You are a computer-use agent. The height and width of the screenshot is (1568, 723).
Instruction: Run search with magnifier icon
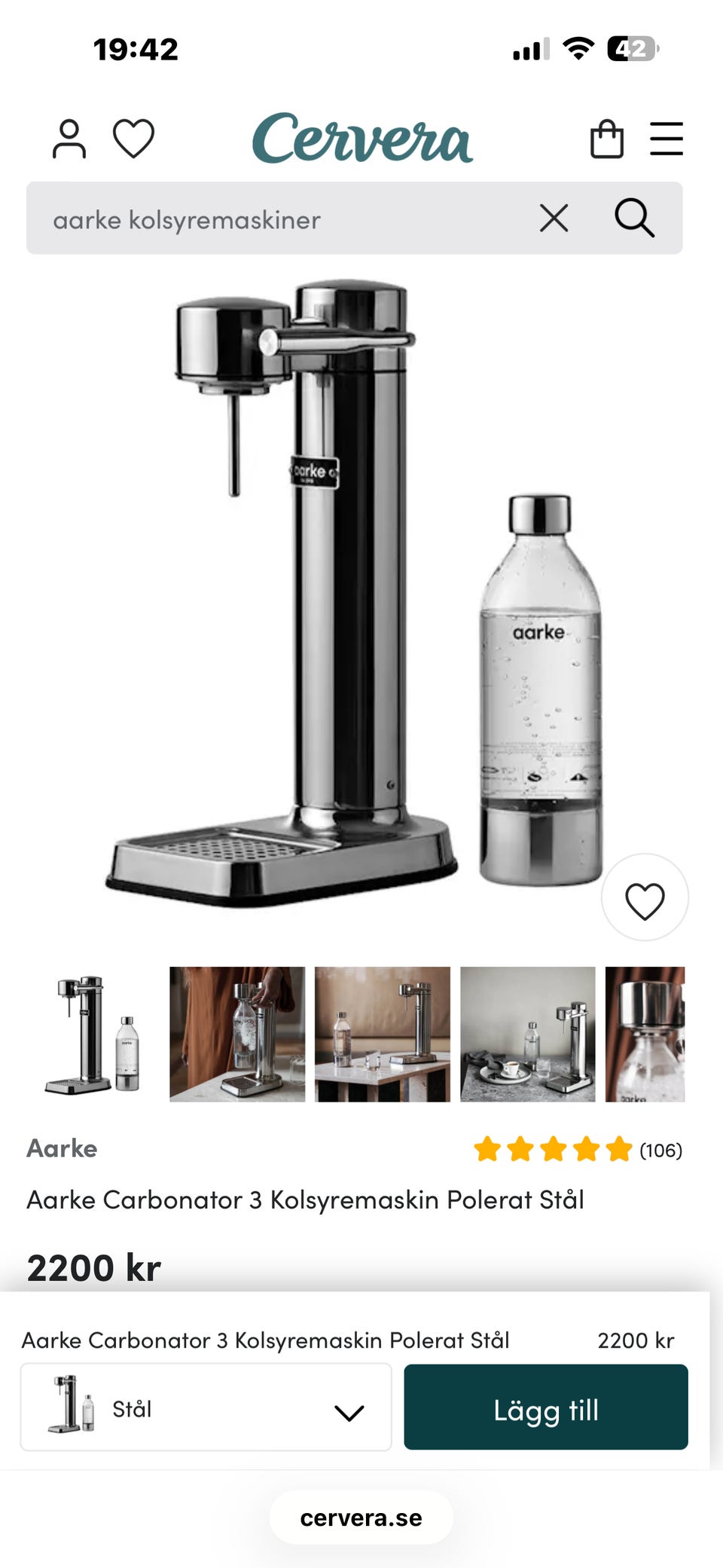634,219
